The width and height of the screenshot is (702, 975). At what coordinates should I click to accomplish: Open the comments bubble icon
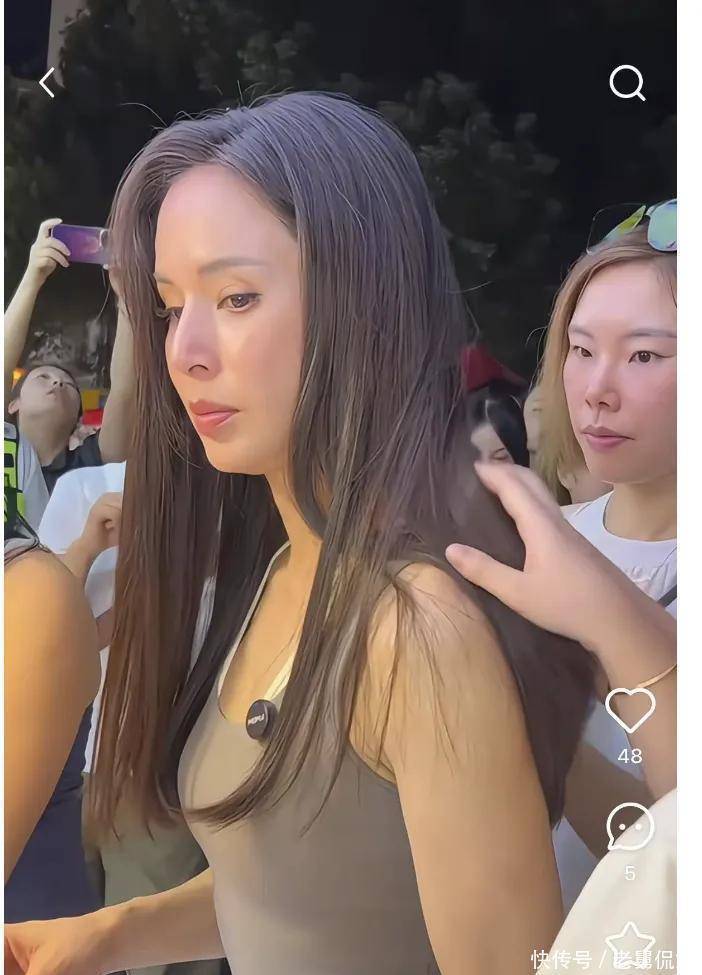(x=630, y=828)
